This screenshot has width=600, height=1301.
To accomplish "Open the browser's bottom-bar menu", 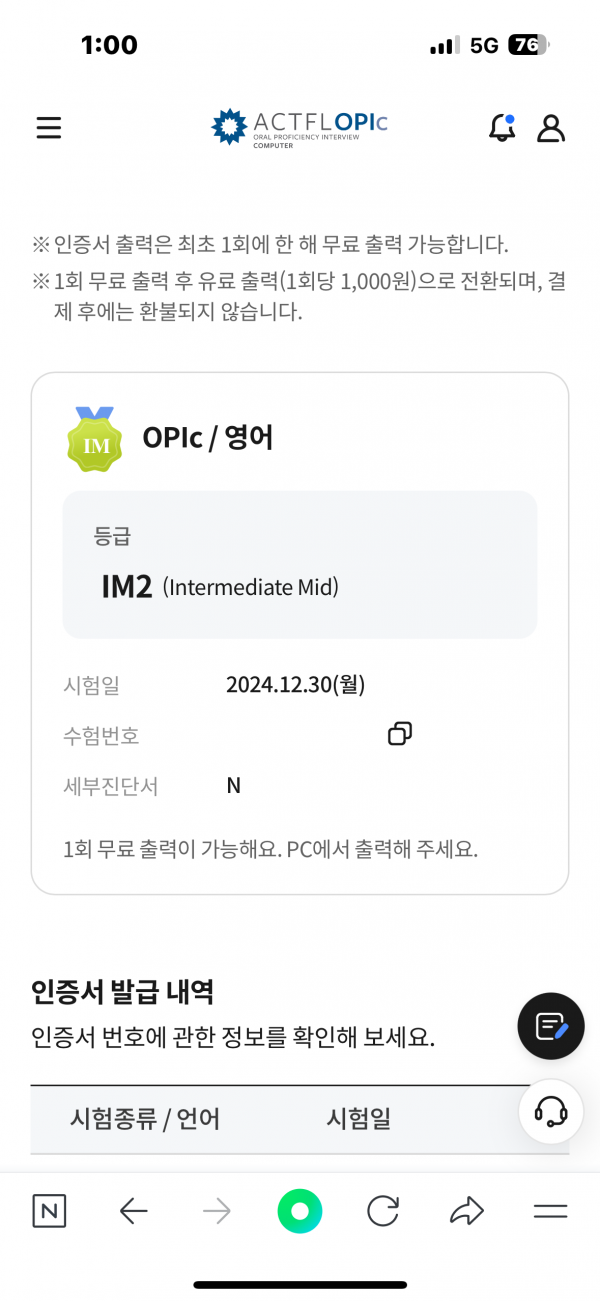I will coord(550,1212).
